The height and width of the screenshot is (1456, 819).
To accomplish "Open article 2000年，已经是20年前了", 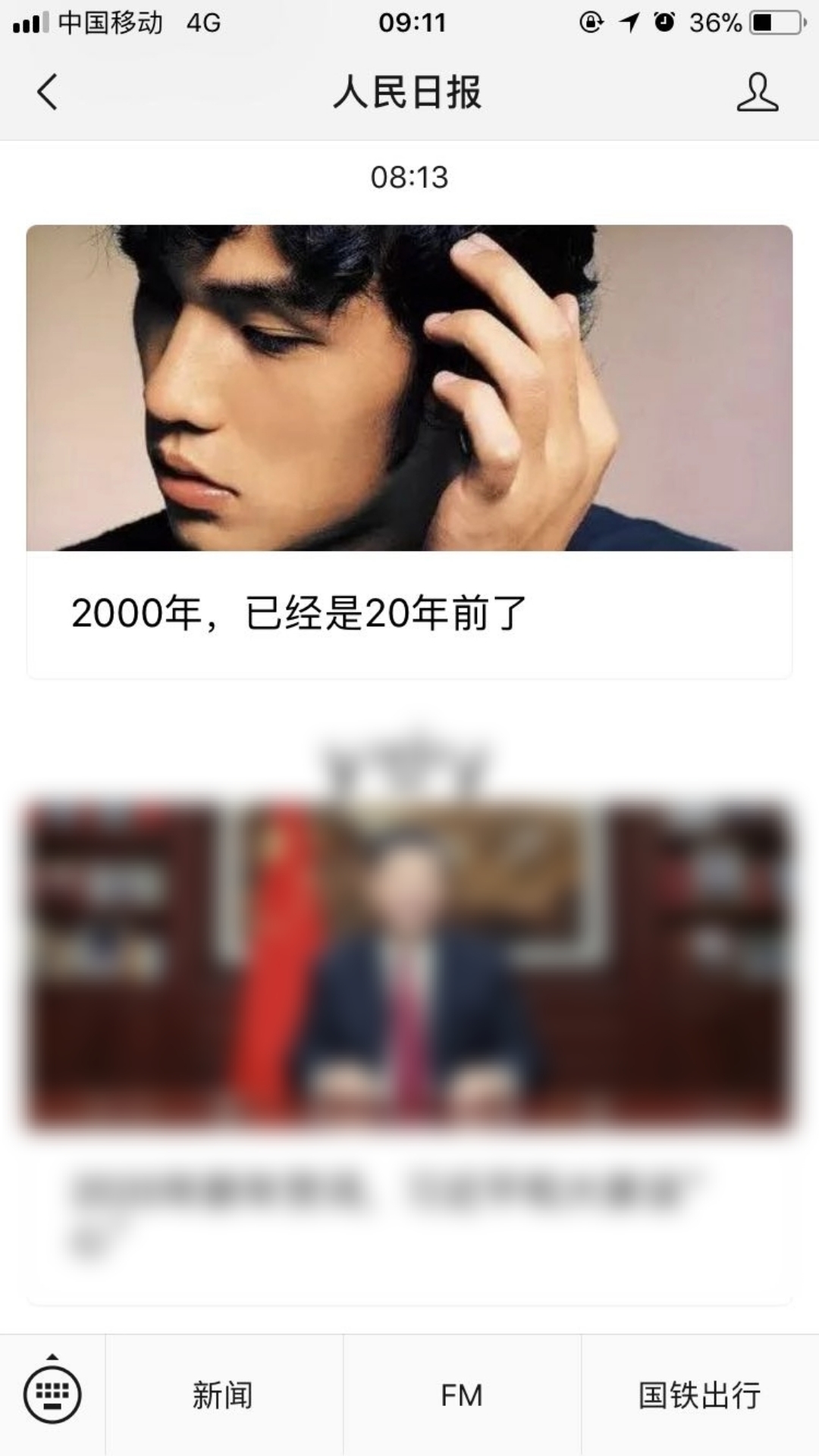I will pos(409,451).
